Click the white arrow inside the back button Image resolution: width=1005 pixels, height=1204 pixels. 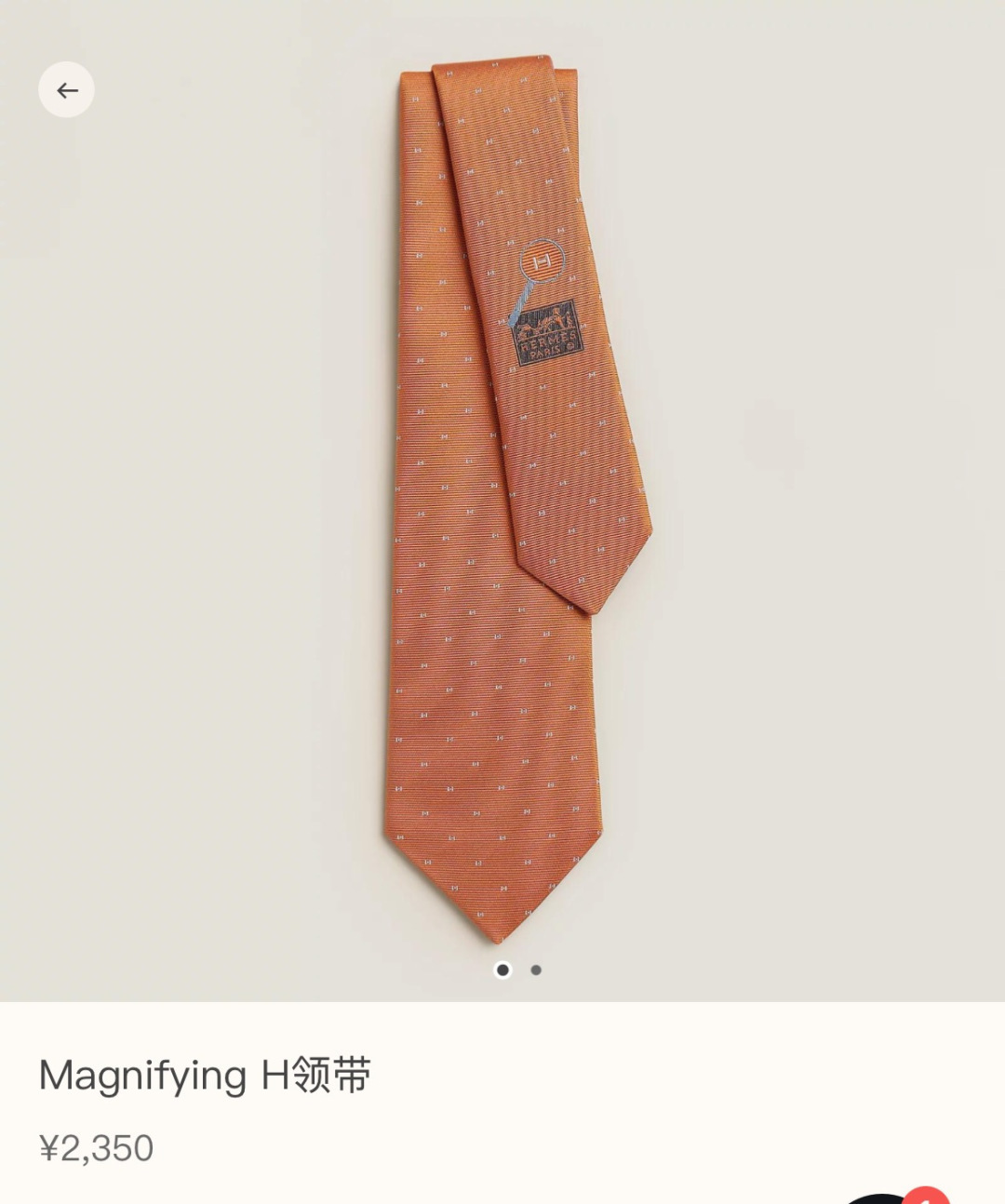(x=66, y=89)
